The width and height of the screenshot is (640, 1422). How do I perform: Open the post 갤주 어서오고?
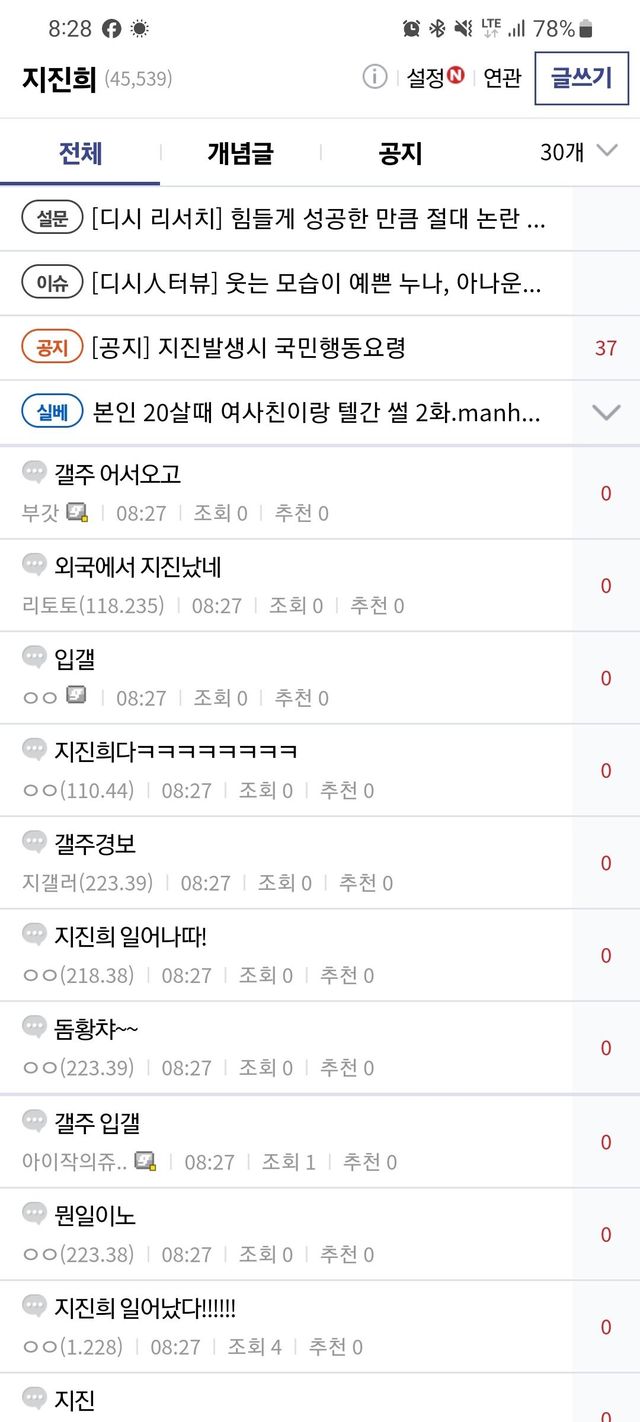[x=117, y=474]
